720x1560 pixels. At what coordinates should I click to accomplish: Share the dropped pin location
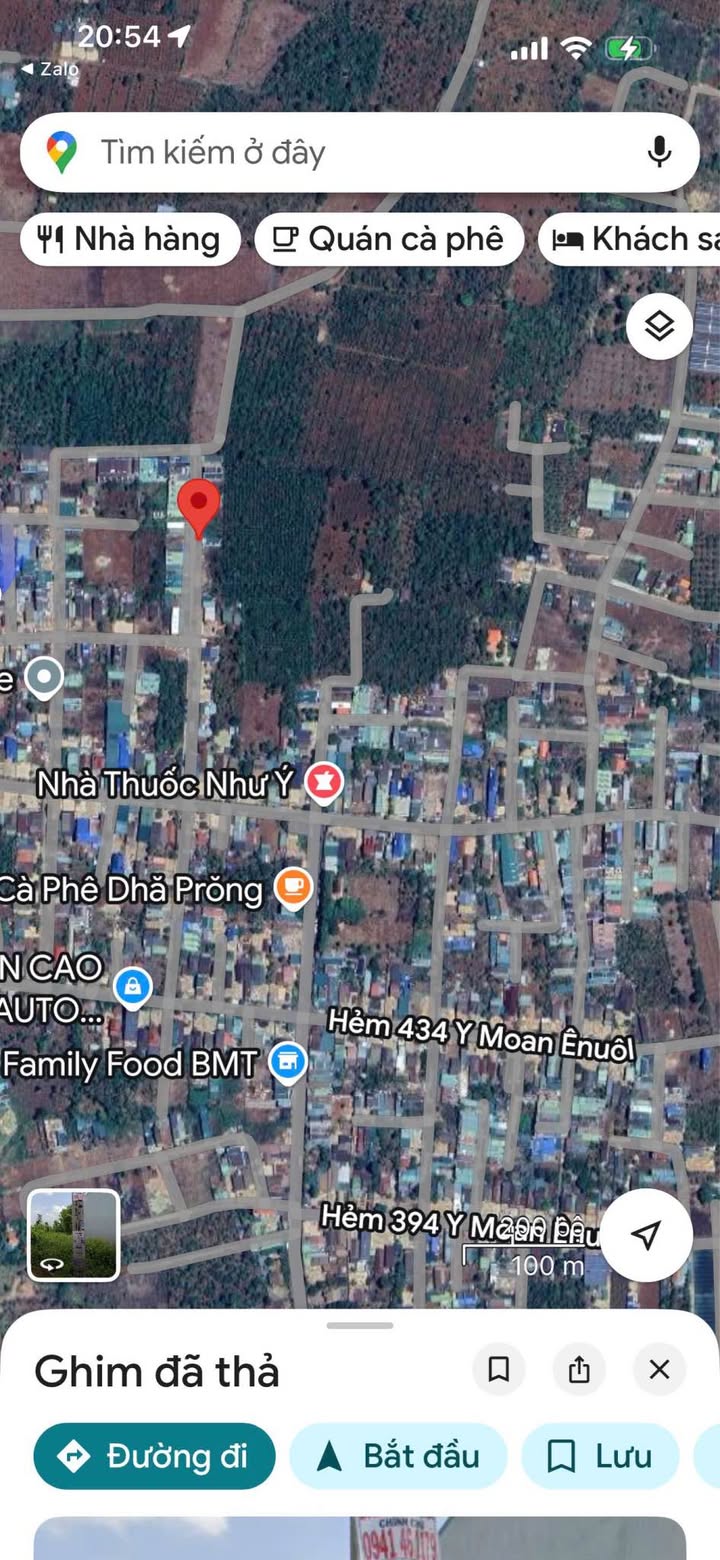(579, 1369)
